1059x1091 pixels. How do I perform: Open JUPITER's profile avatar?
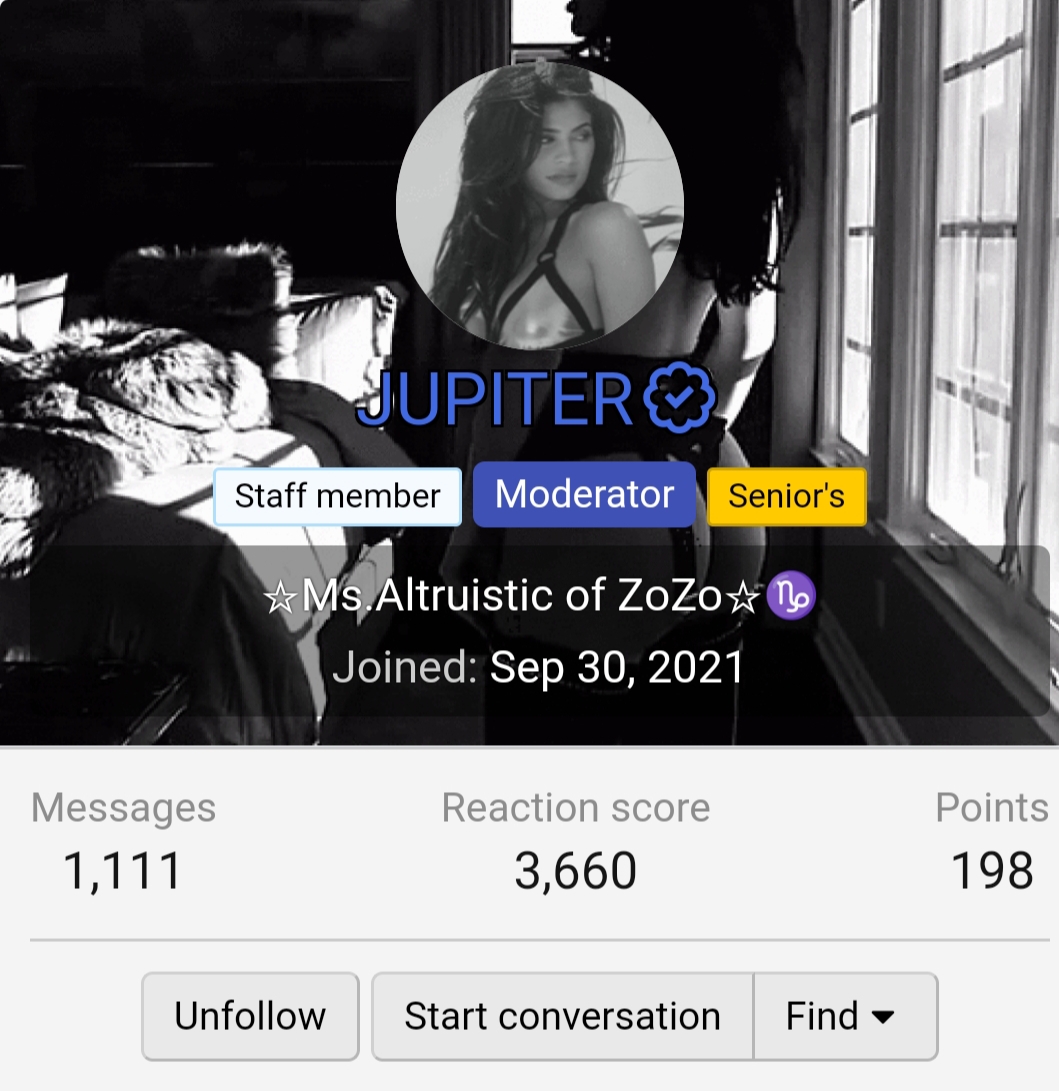pyautogui.click(x=539, y=206)
